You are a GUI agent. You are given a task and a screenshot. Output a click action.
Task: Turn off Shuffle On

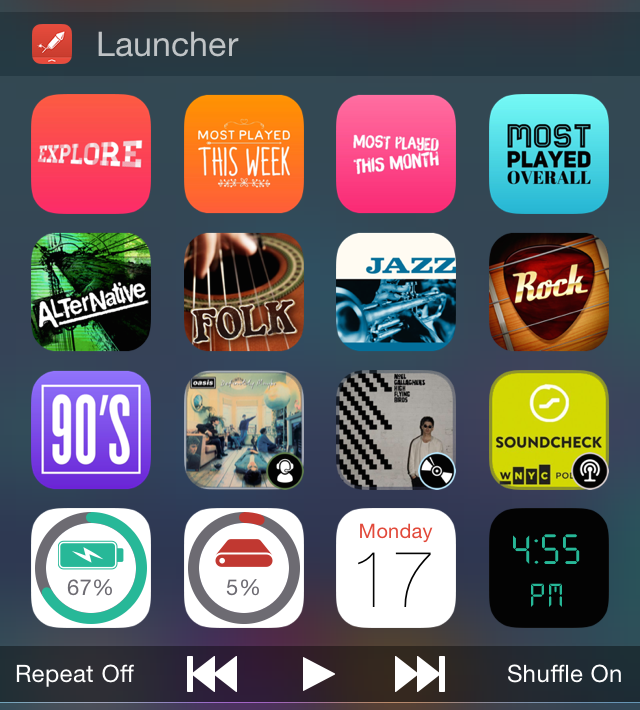tap(564, 674)
